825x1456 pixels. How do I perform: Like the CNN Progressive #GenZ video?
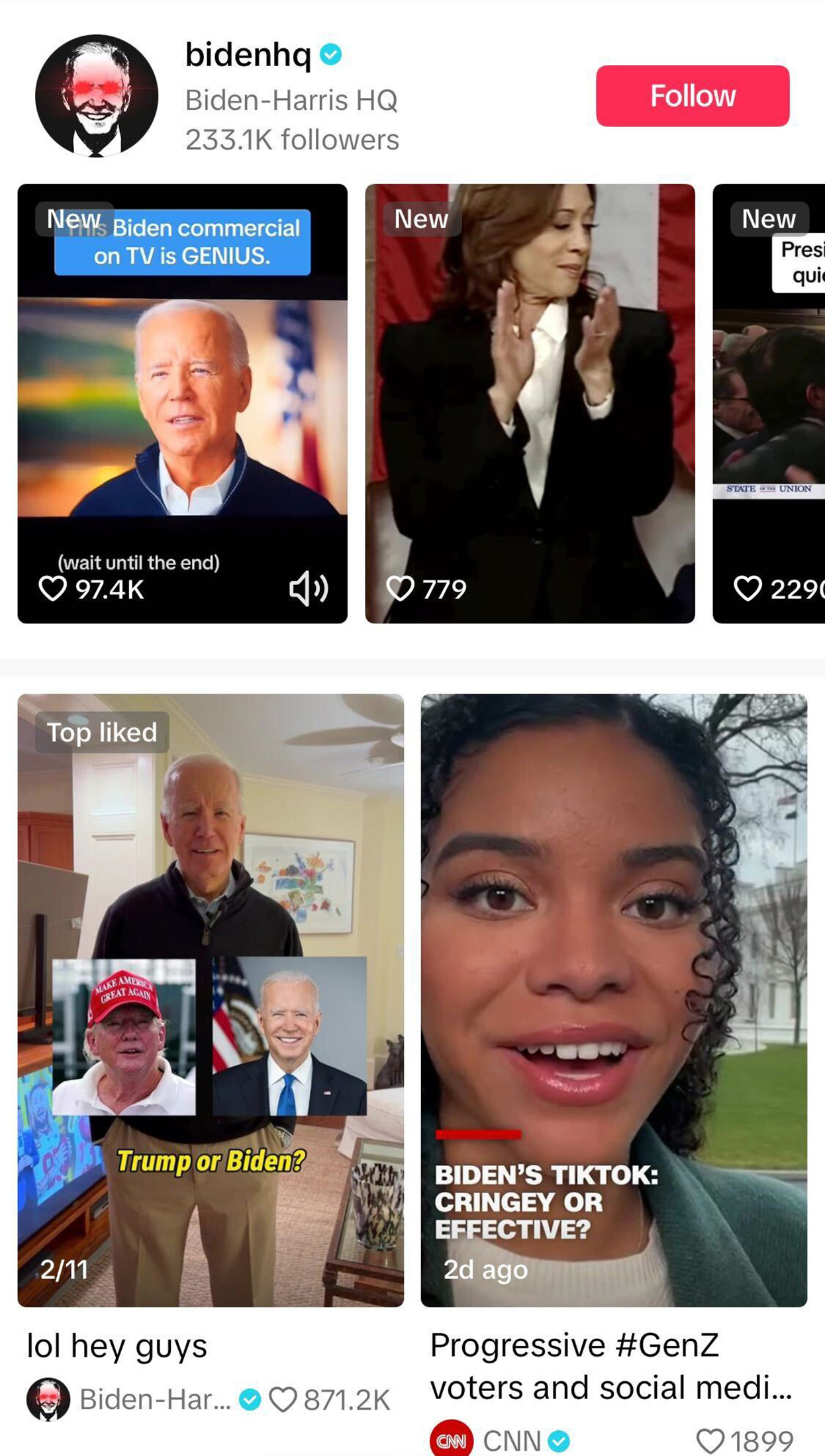[710, 1441]
